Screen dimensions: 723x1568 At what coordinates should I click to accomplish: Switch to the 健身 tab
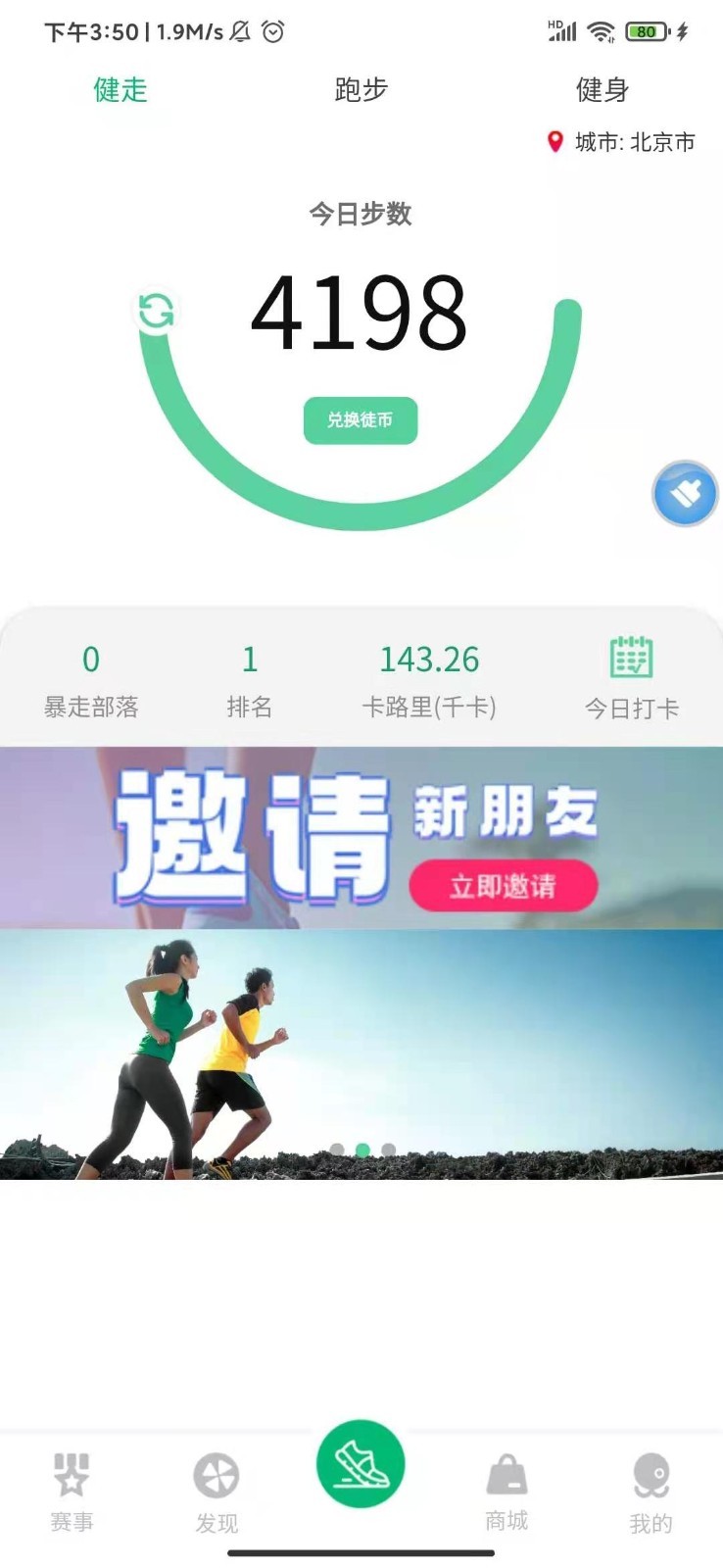(x=602, y=90)
